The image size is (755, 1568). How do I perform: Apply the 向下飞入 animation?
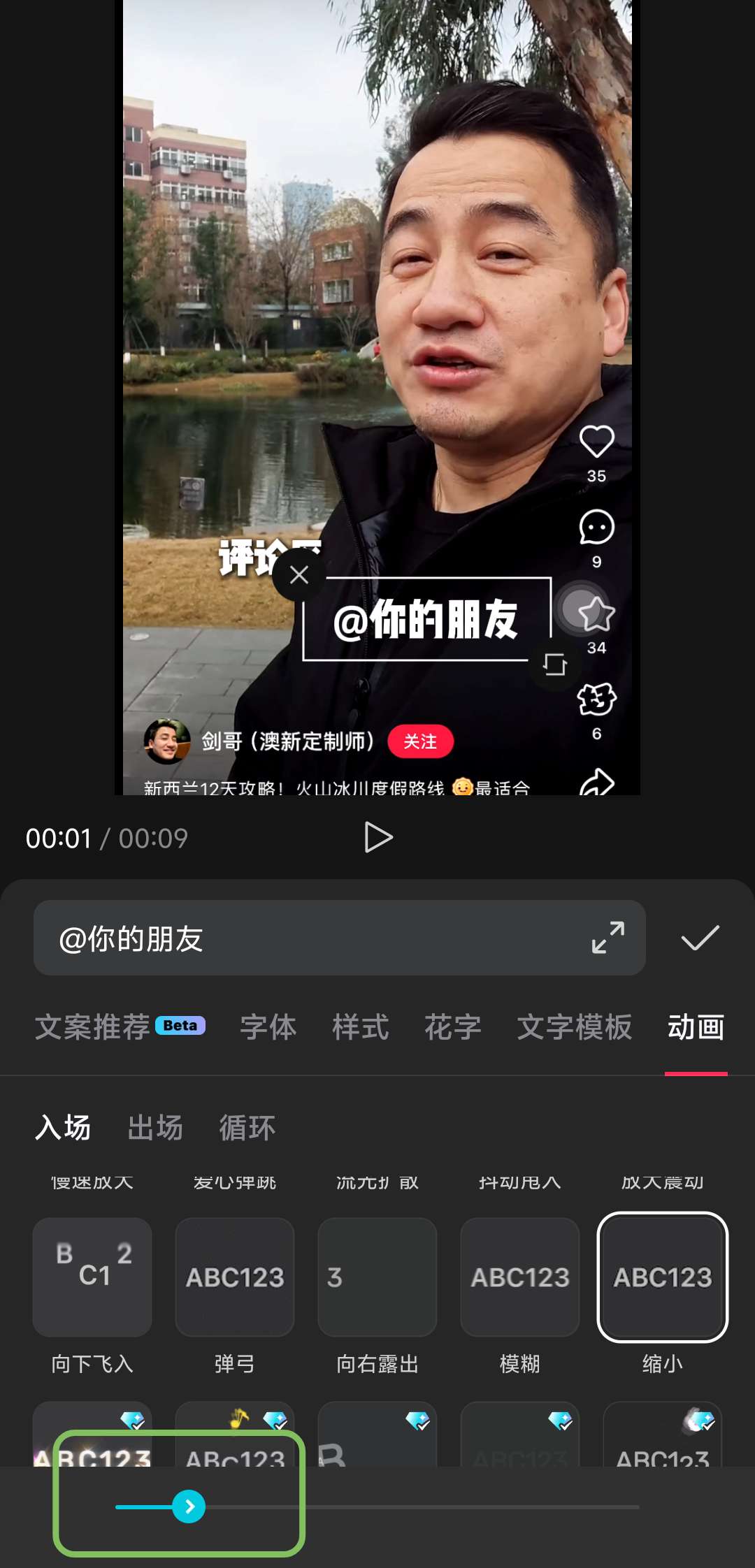coord(92,1277)
